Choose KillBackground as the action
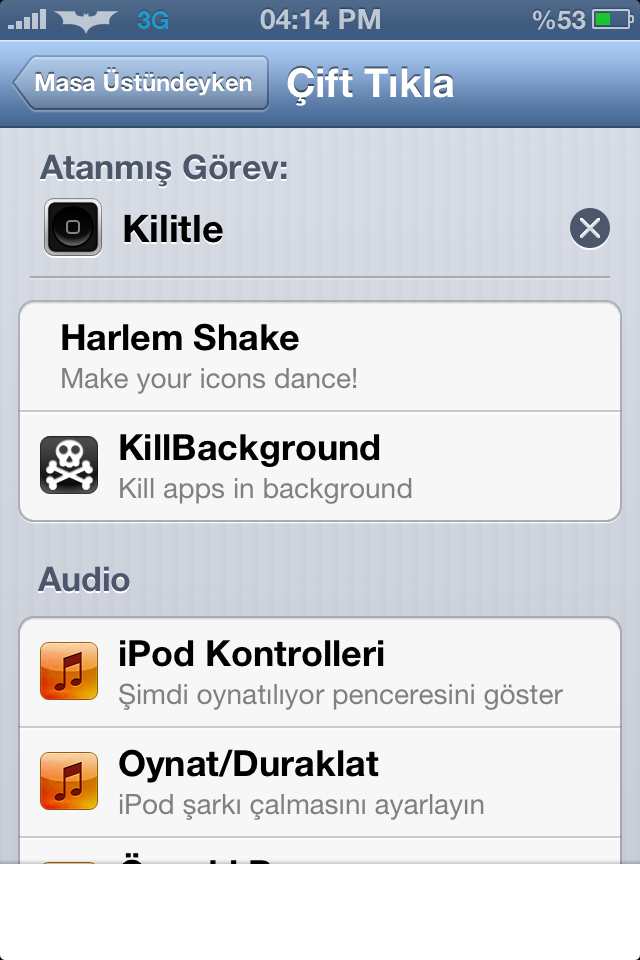 point(320,466)
